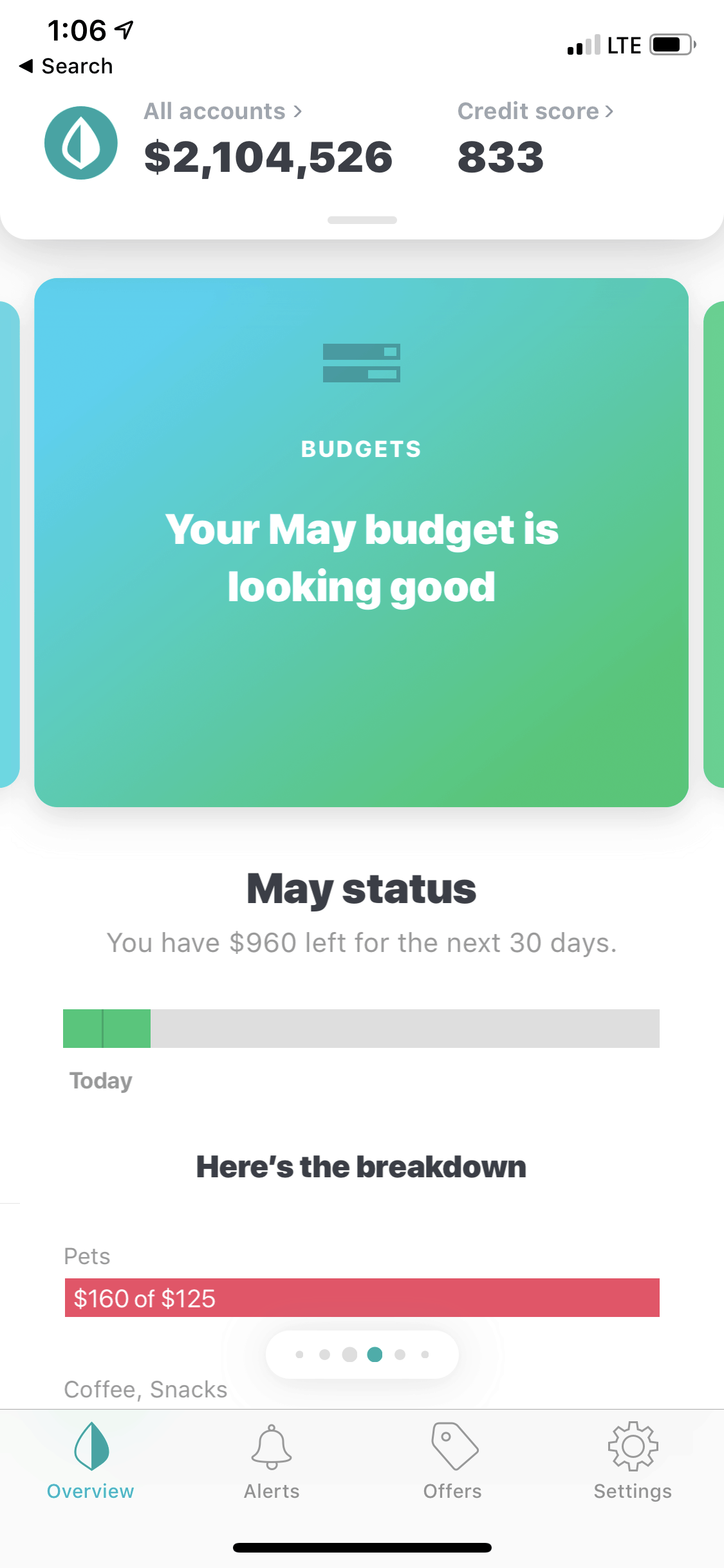
Task: Tap the Today marker on the timeline
Action: [100, 1080]
